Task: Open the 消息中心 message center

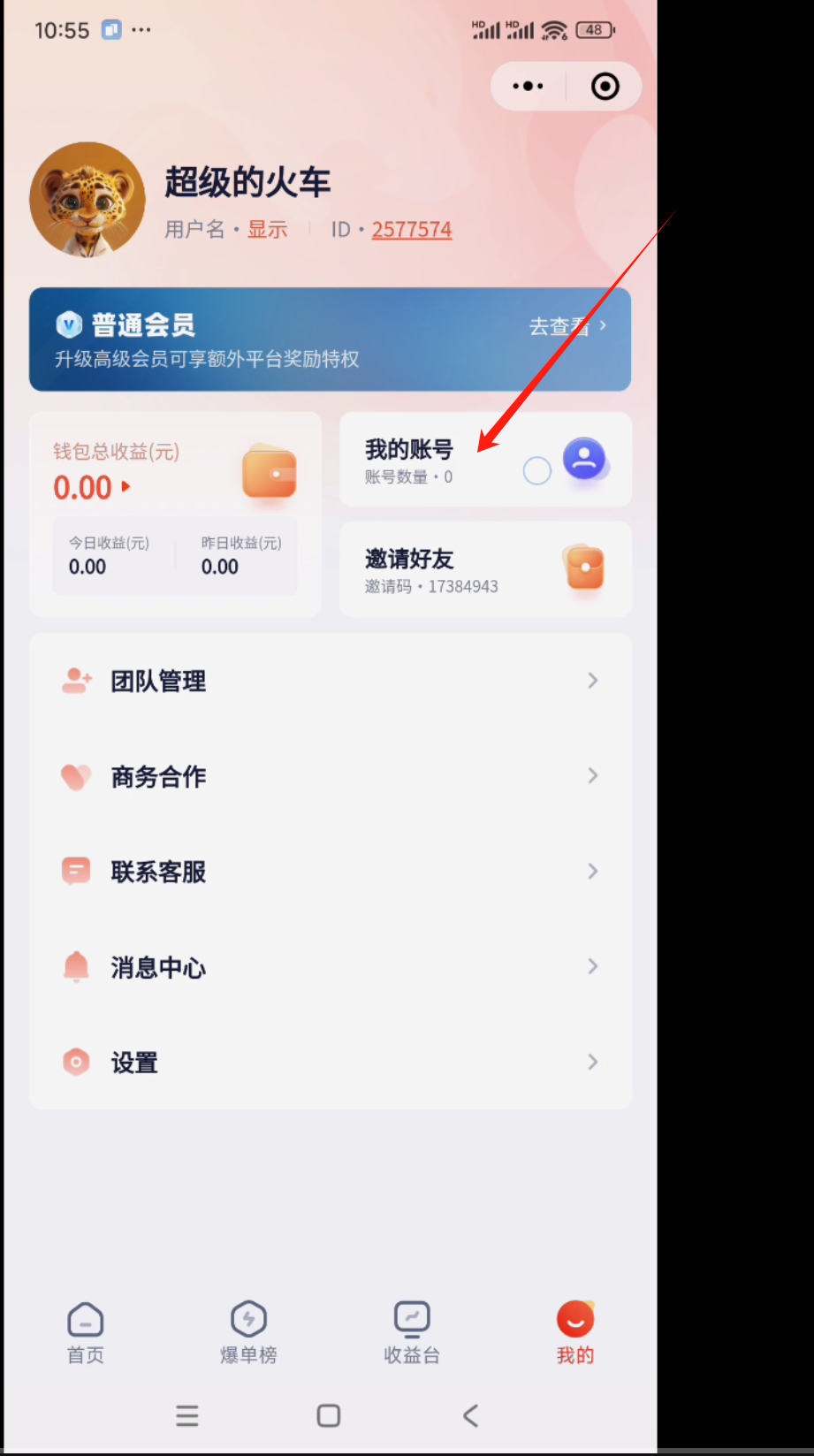Action: [329, 967]
